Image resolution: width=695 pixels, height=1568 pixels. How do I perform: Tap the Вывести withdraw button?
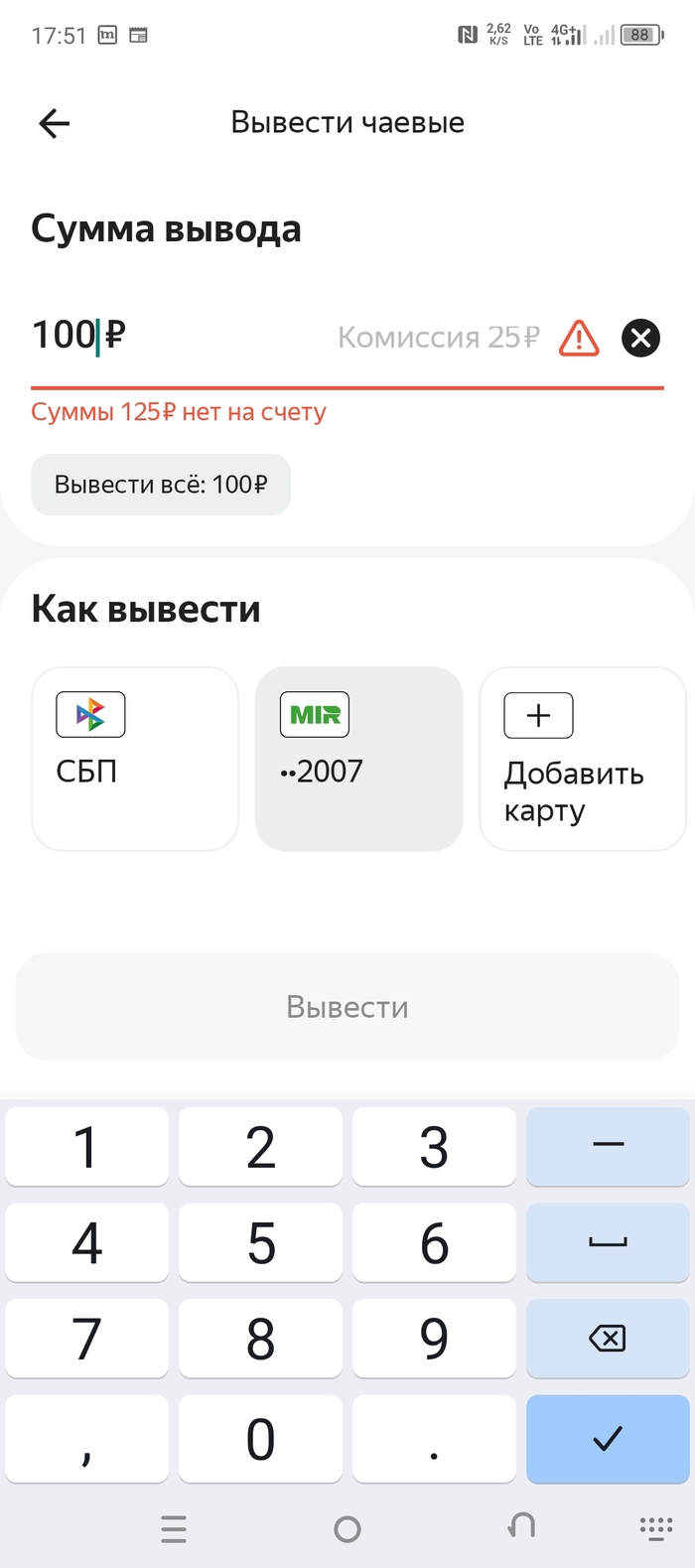[x=347, y=1007]
